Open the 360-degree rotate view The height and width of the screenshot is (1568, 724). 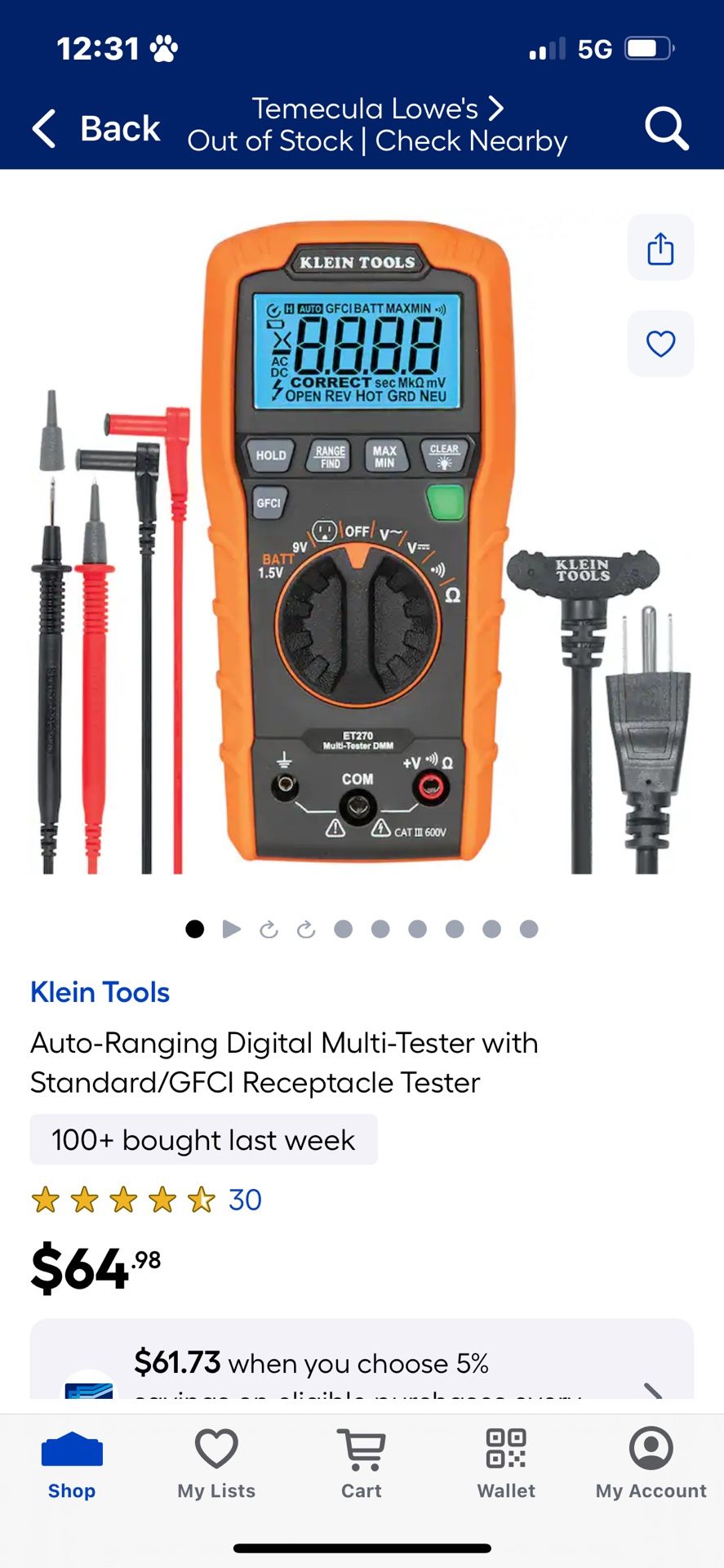[269, 929]
